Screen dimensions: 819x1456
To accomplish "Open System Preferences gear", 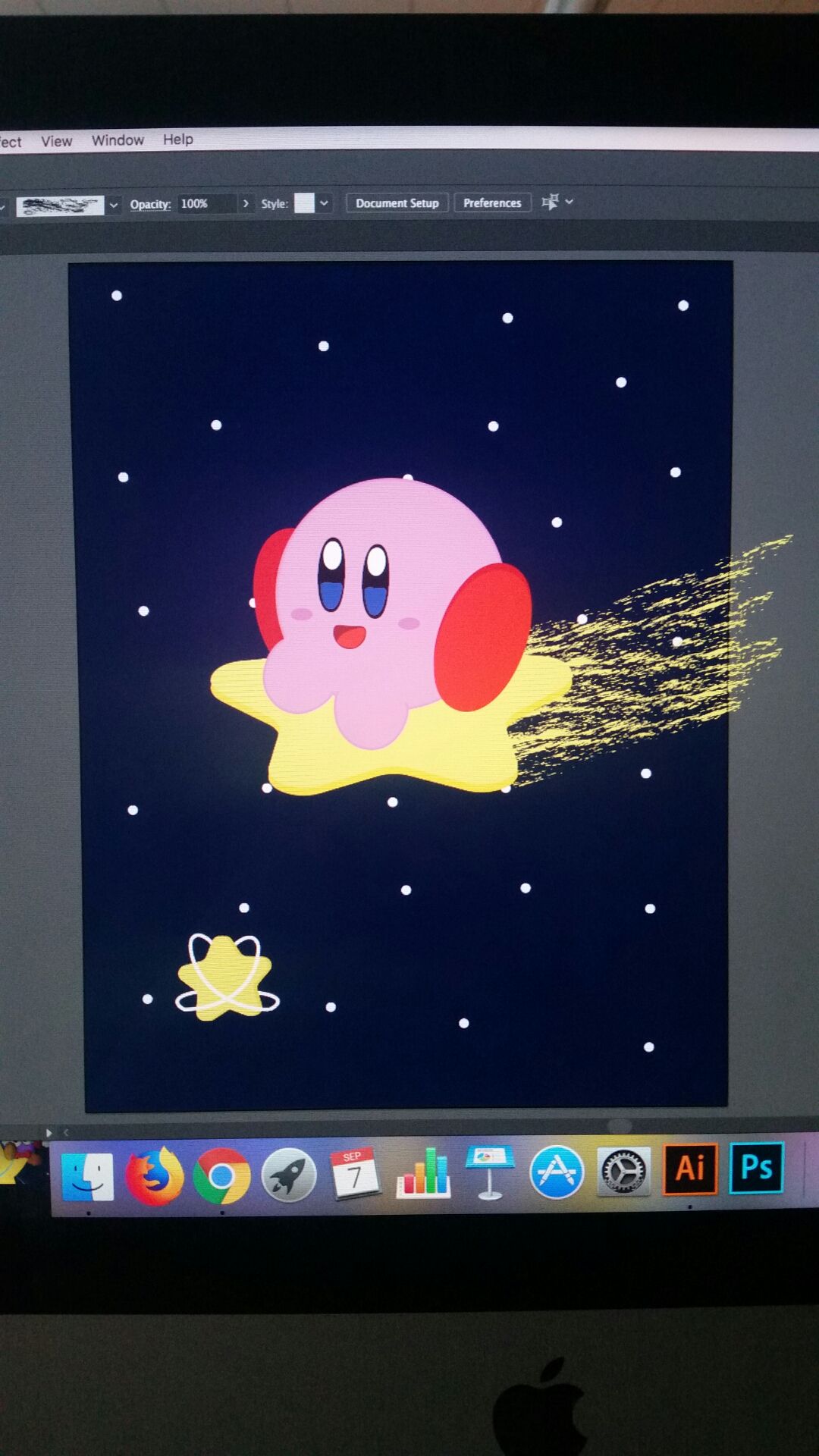I will click(623, 1171).
